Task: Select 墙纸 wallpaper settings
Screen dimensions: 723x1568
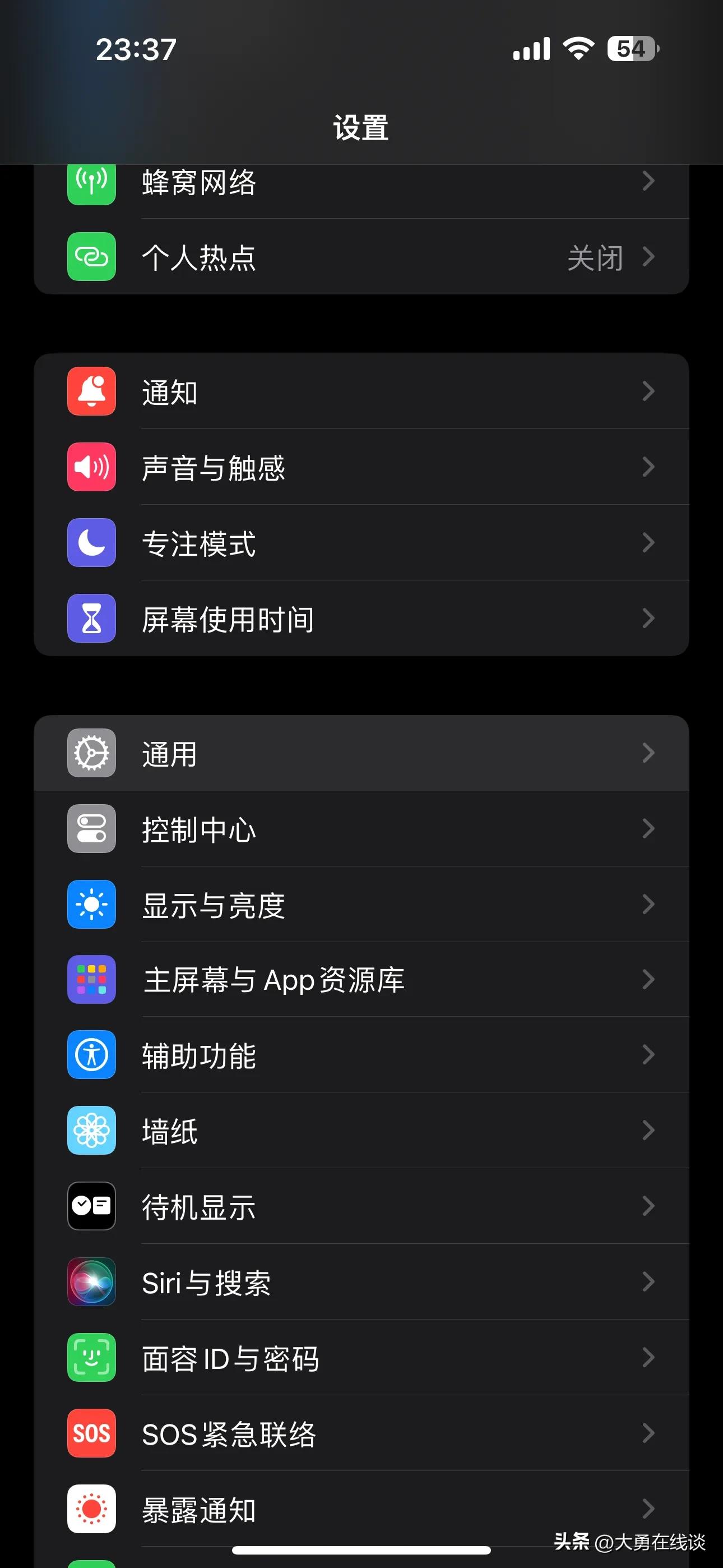Action: [360, 1131]
